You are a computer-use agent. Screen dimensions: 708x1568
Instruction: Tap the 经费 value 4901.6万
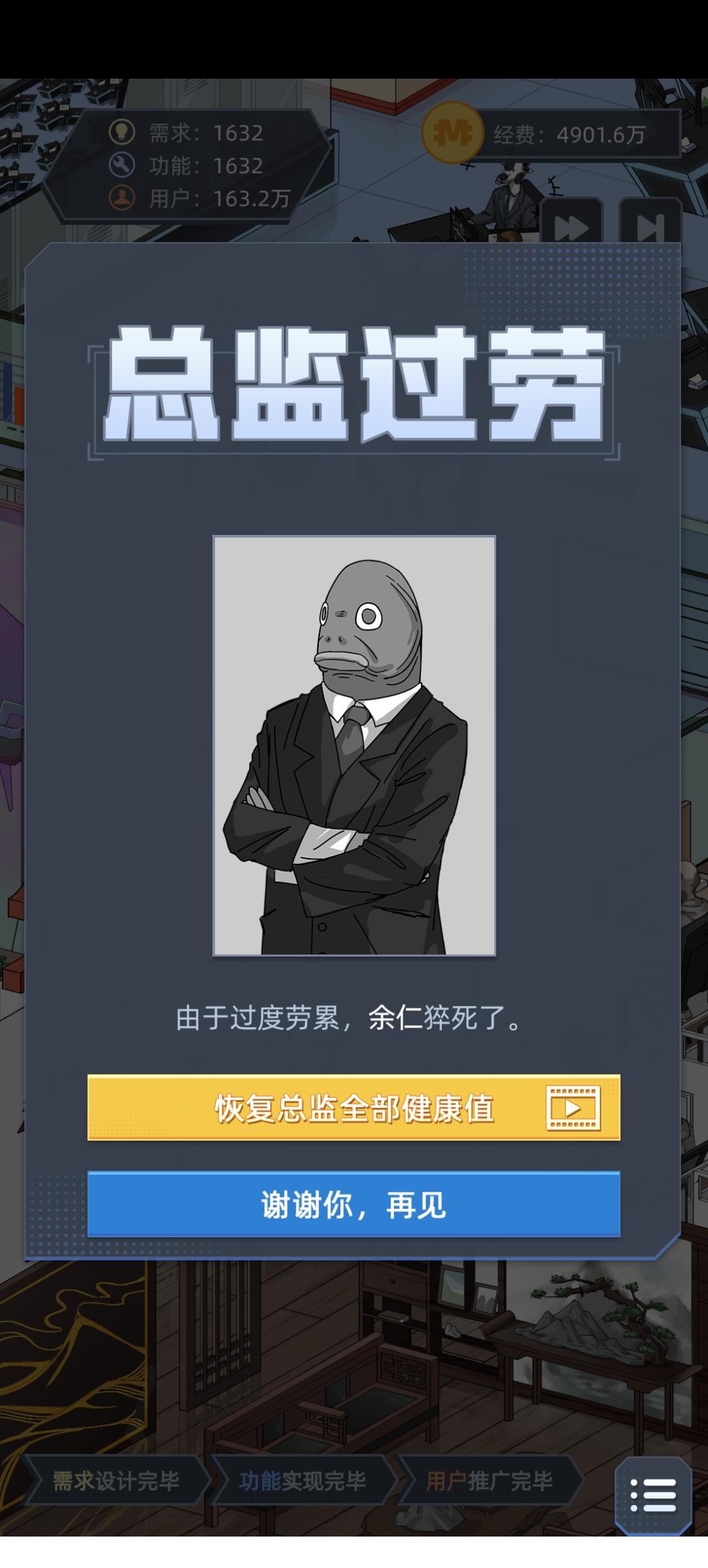pyautogui.click(x=600, y=134)
